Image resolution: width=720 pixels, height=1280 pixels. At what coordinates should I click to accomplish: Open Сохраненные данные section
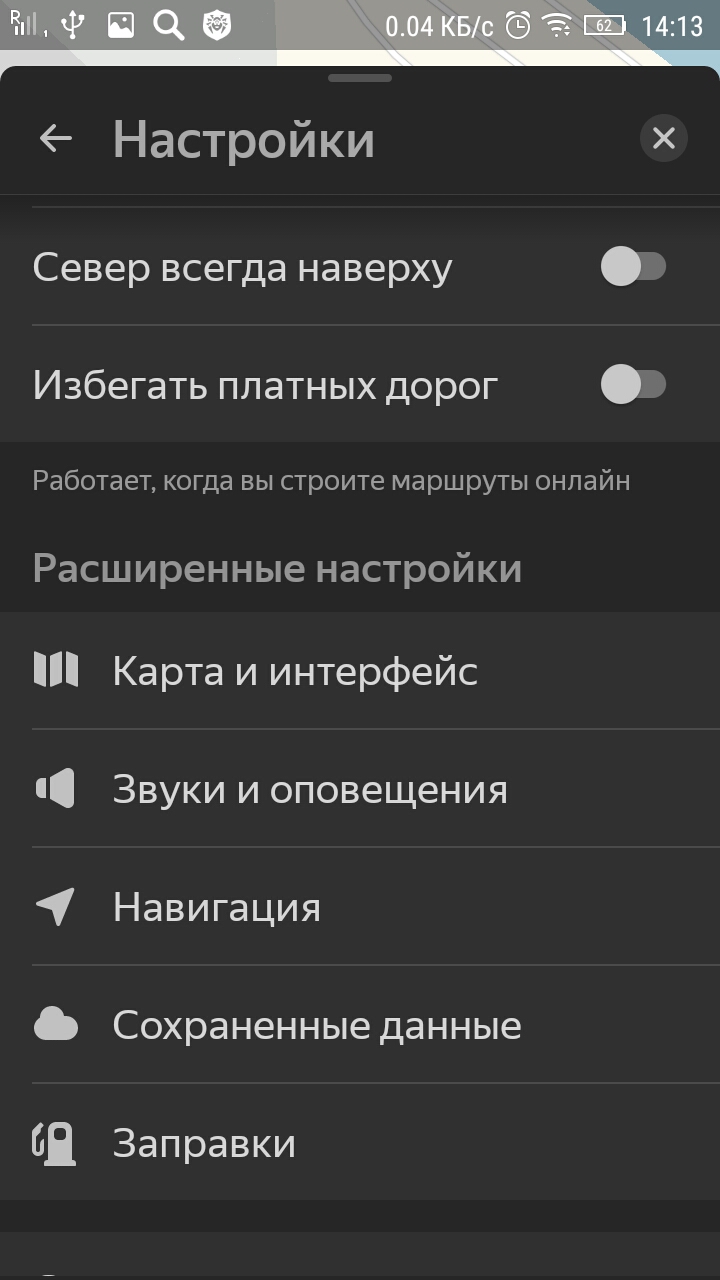point(317,1025)
